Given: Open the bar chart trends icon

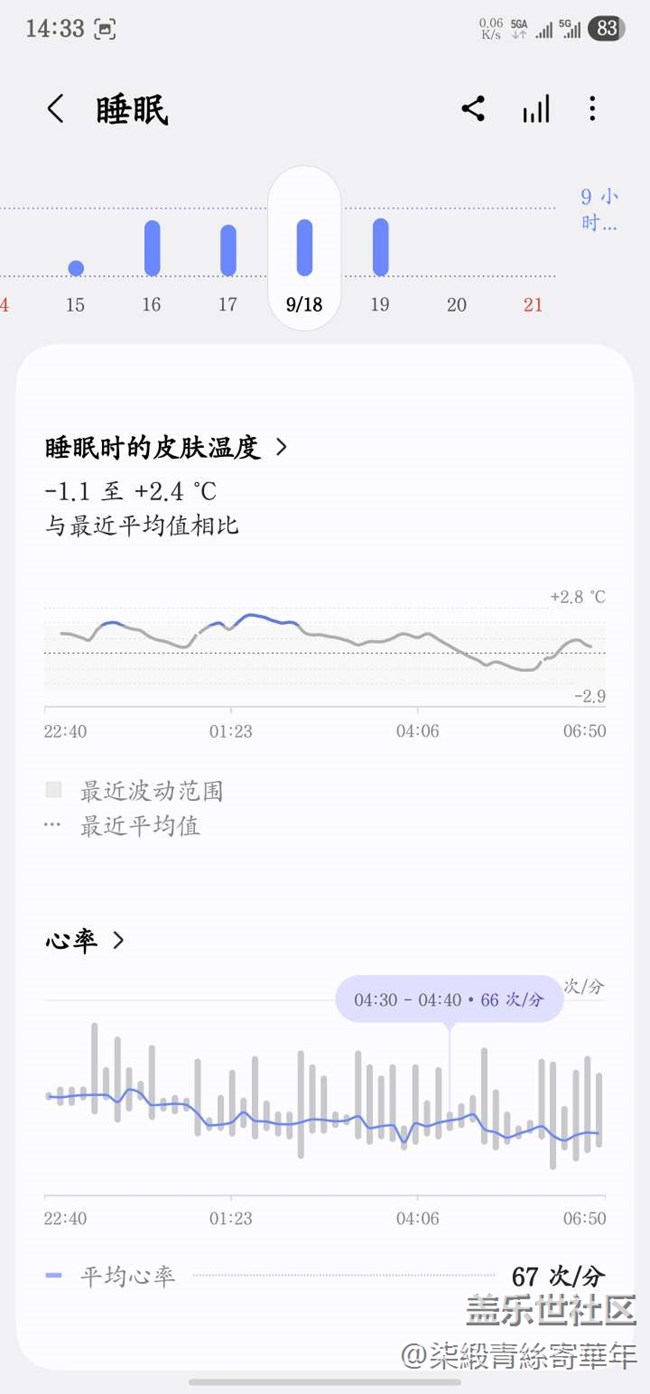Looking at the screenshot, I should [535, 109].
